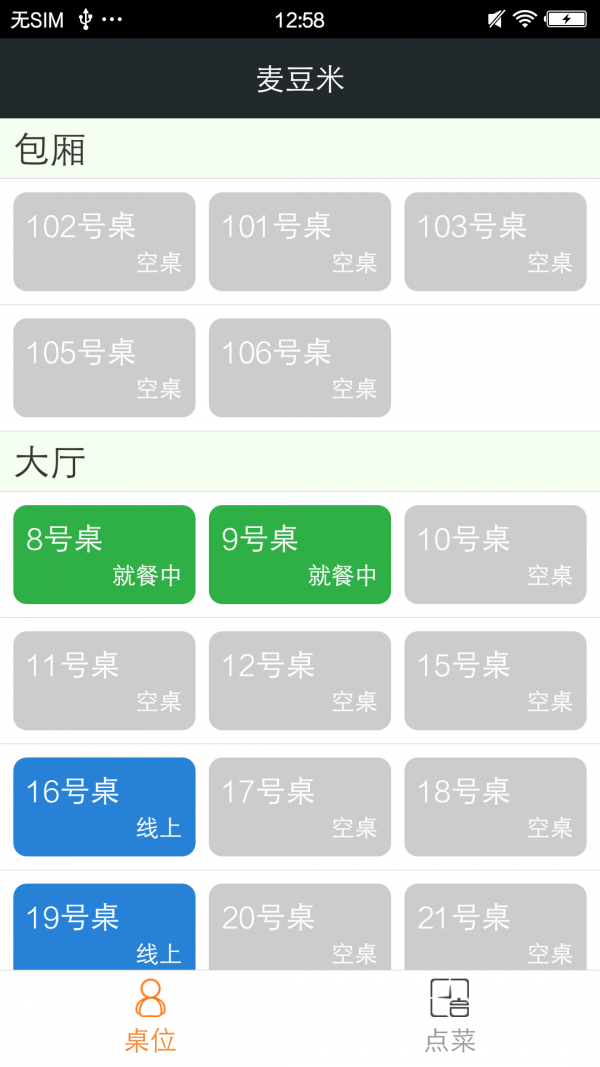Choose table 105号桌

[x=104, y=367]
